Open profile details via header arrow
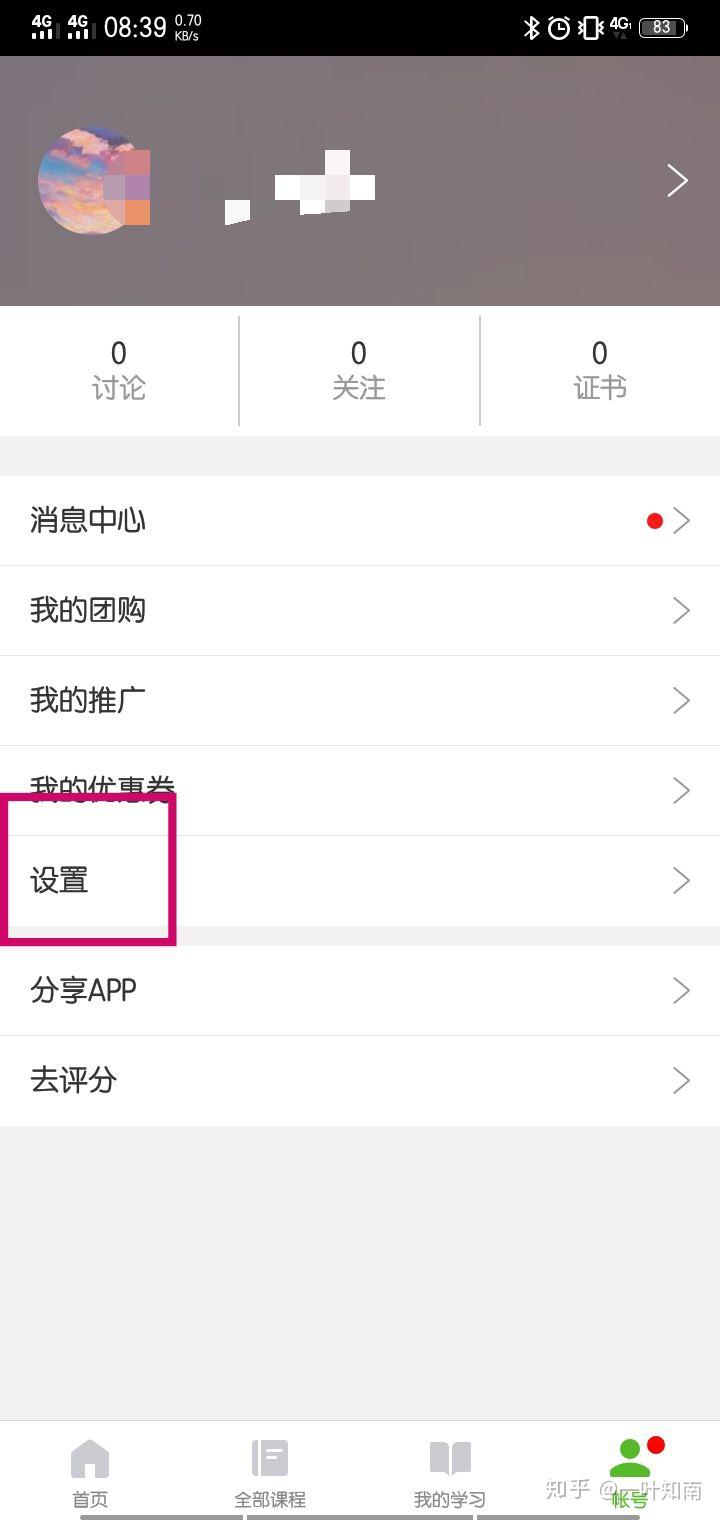Image resolution: width=720 pixels, height=1520 pixels. click(x=678, y=181)
